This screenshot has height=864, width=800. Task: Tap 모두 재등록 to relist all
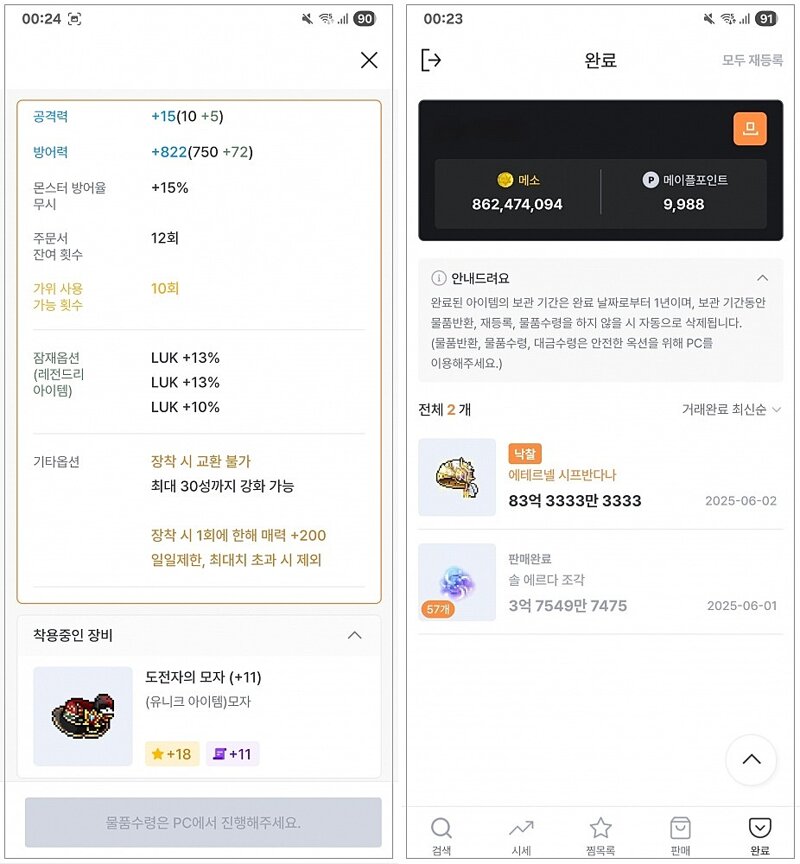(x=752, y=61)
